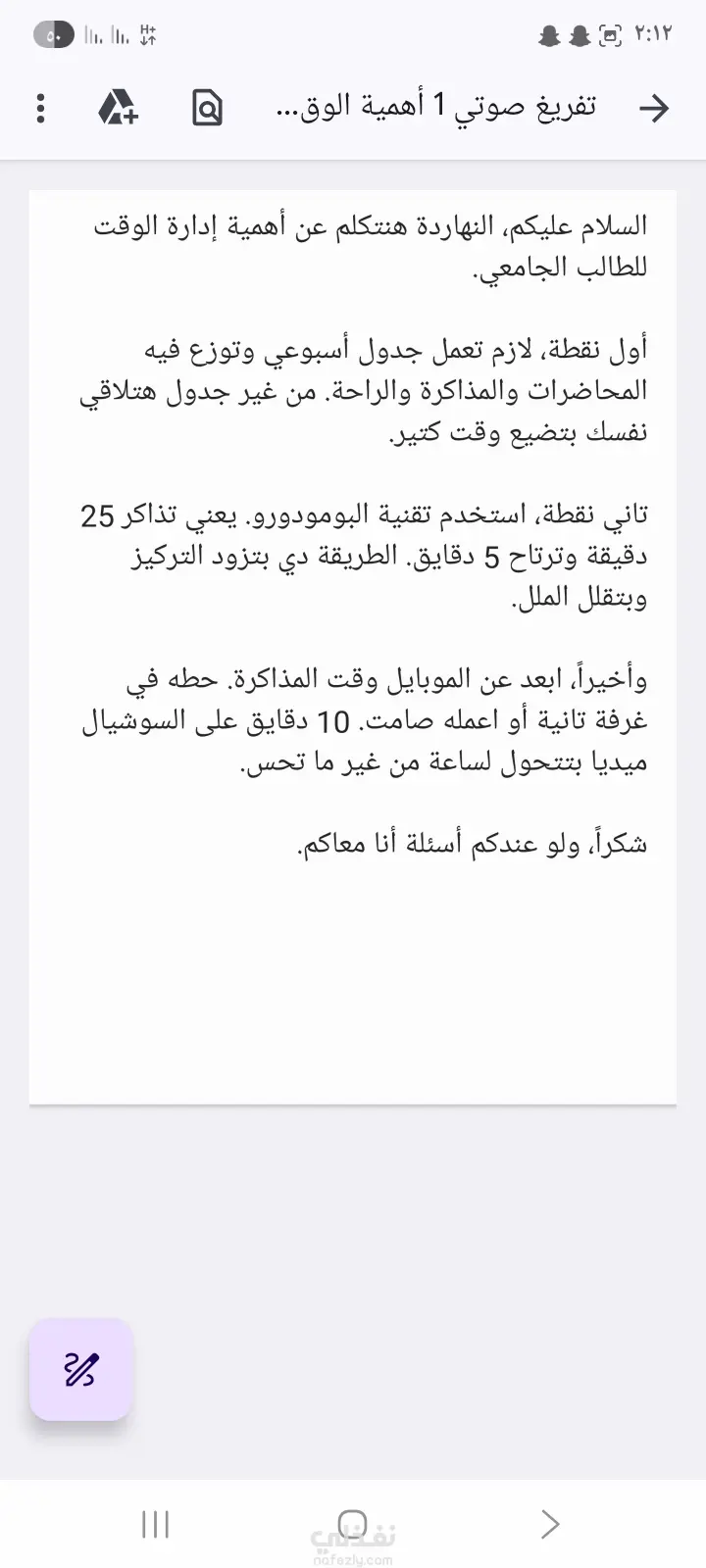Screen dimensions: 706x1568
Task: Open the three-dot overflow menu
Action: (x=40, y=108)
